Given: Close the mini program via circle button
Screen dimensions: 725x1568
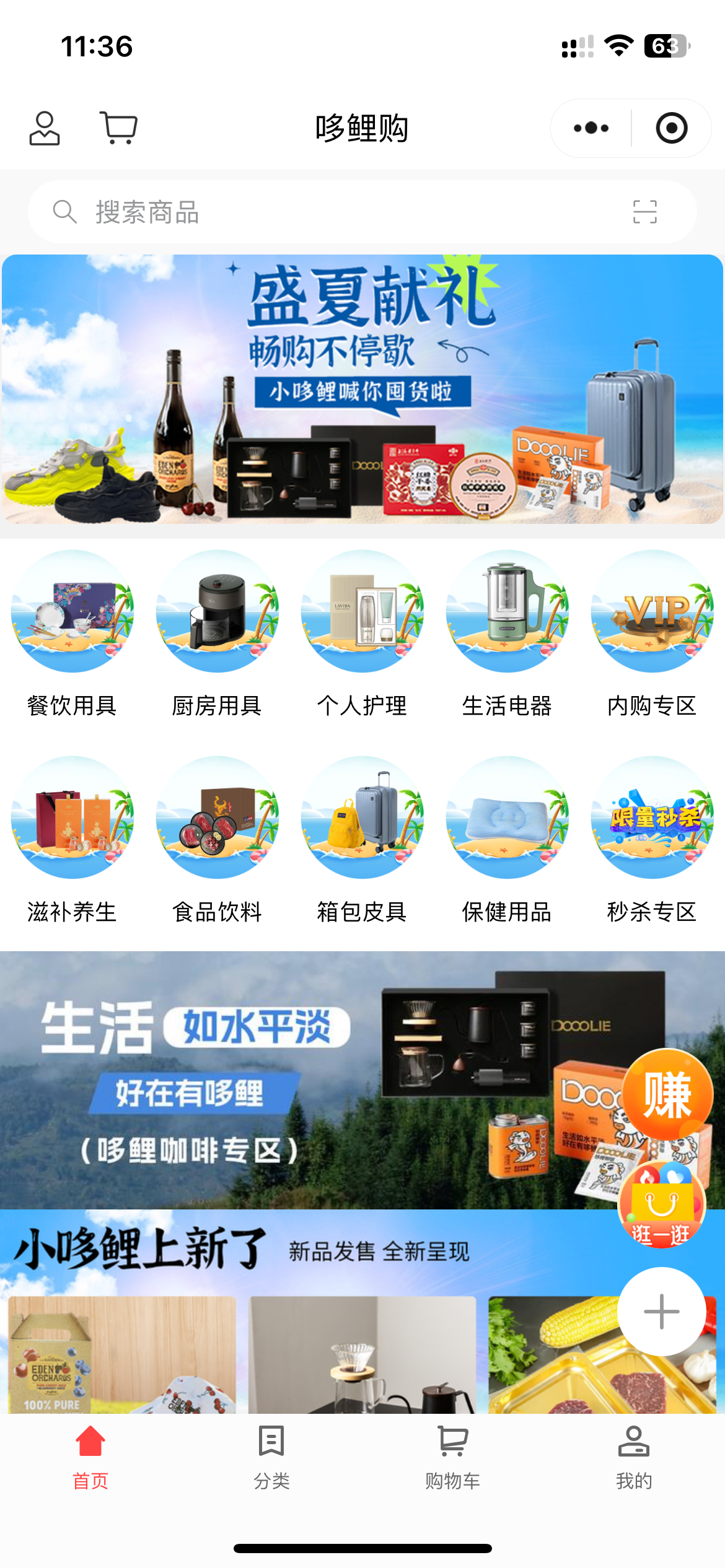Looking at the screenshot, I should pos(672,128).
